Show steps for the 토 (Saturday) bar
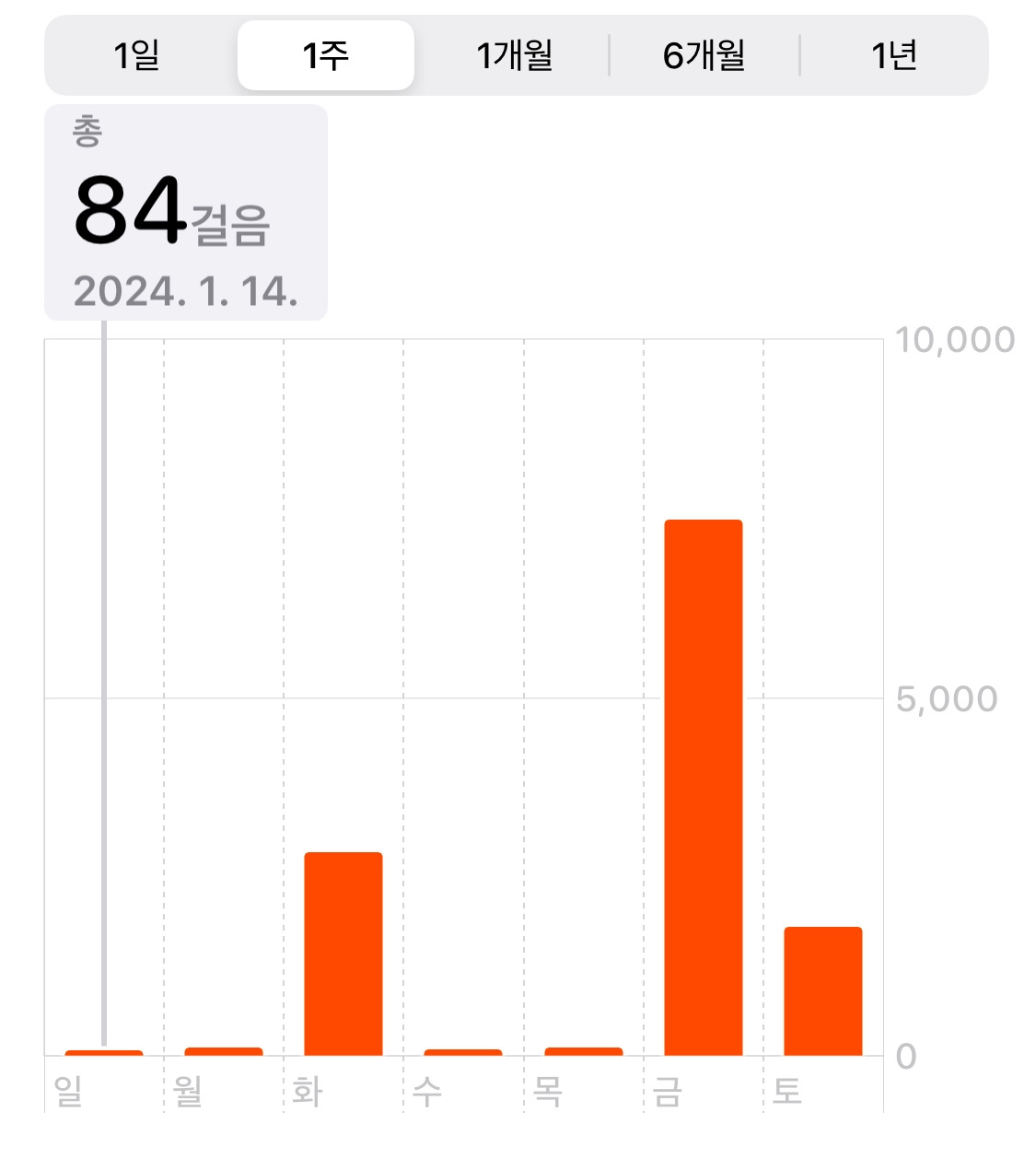1036x1159 pixels. [x=823, y=990]
